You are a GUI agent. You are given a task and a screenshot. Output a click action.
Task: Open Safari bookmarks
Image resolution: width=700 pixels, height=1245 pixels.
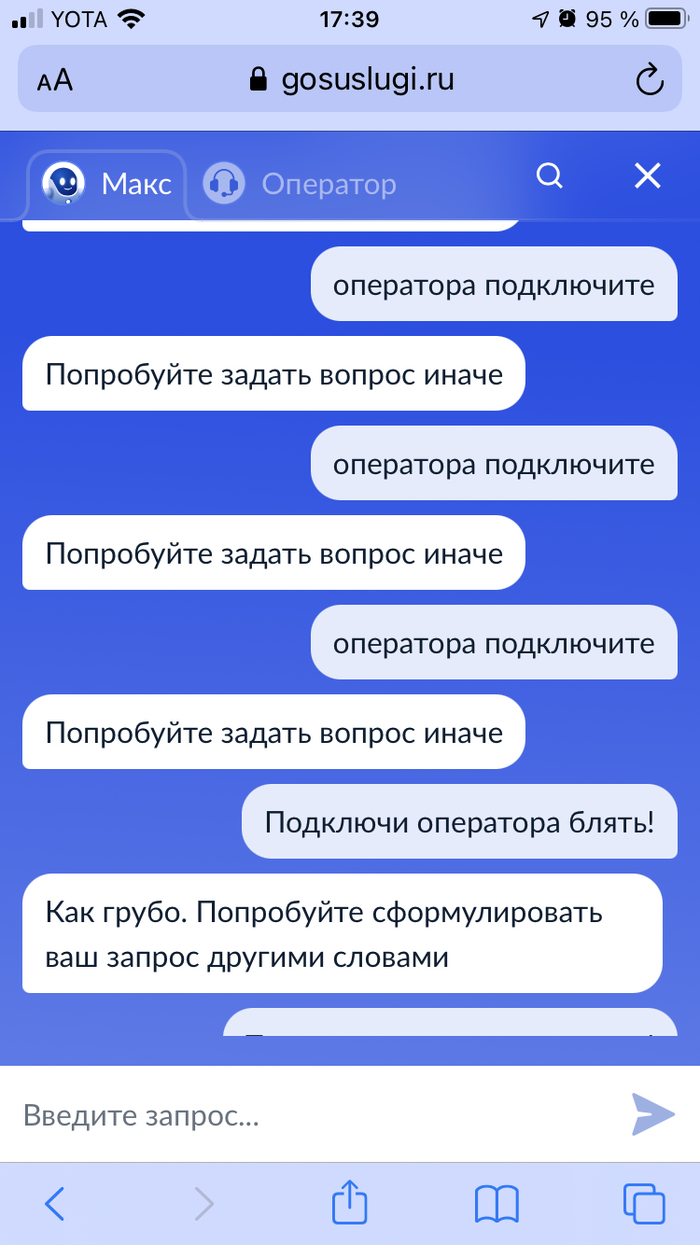click(x=496, y=1203)
